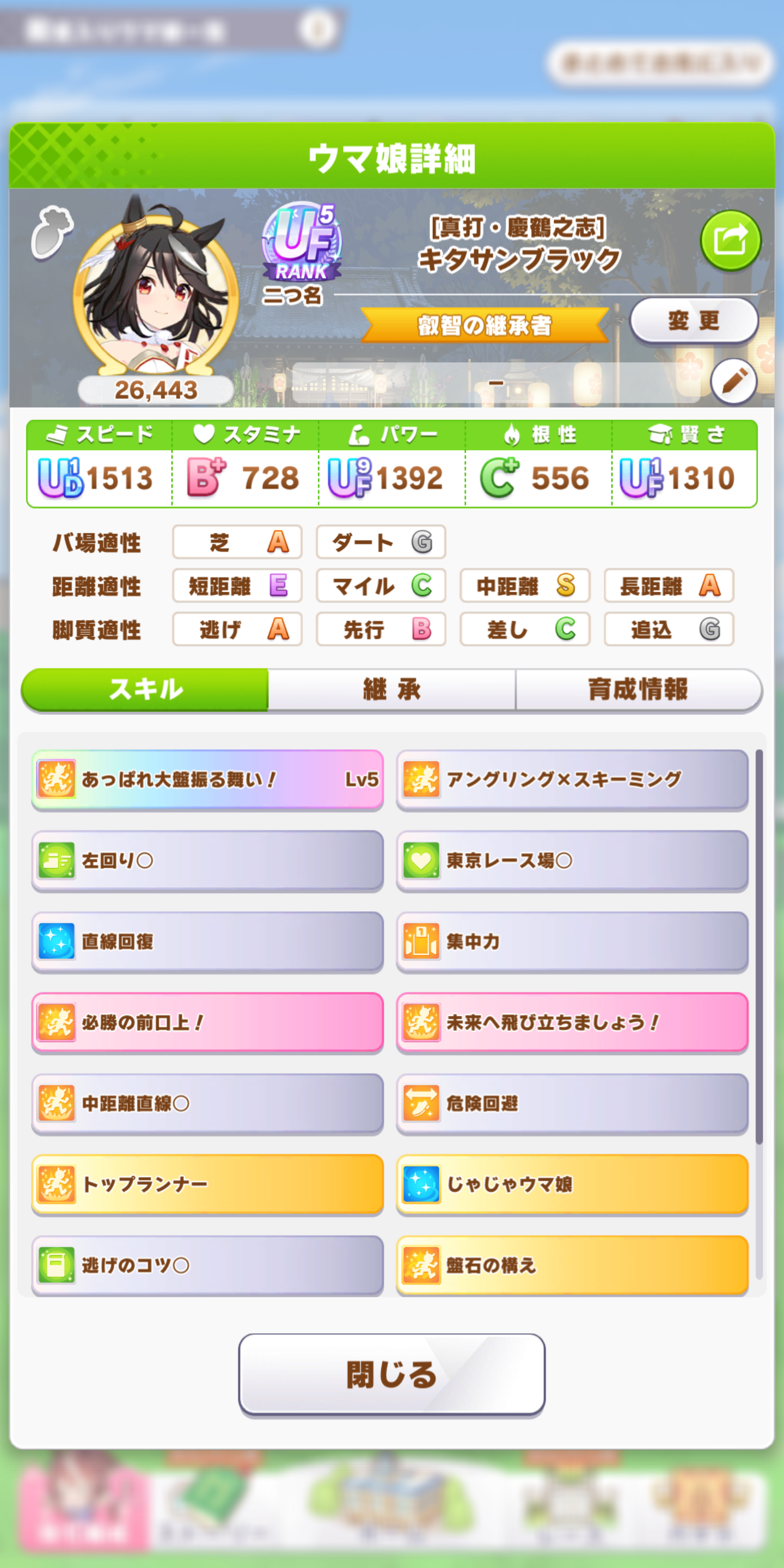784x1568 pixels.
Task: Close the dialog with 閉じる
Action: (x=391, y=1374)
